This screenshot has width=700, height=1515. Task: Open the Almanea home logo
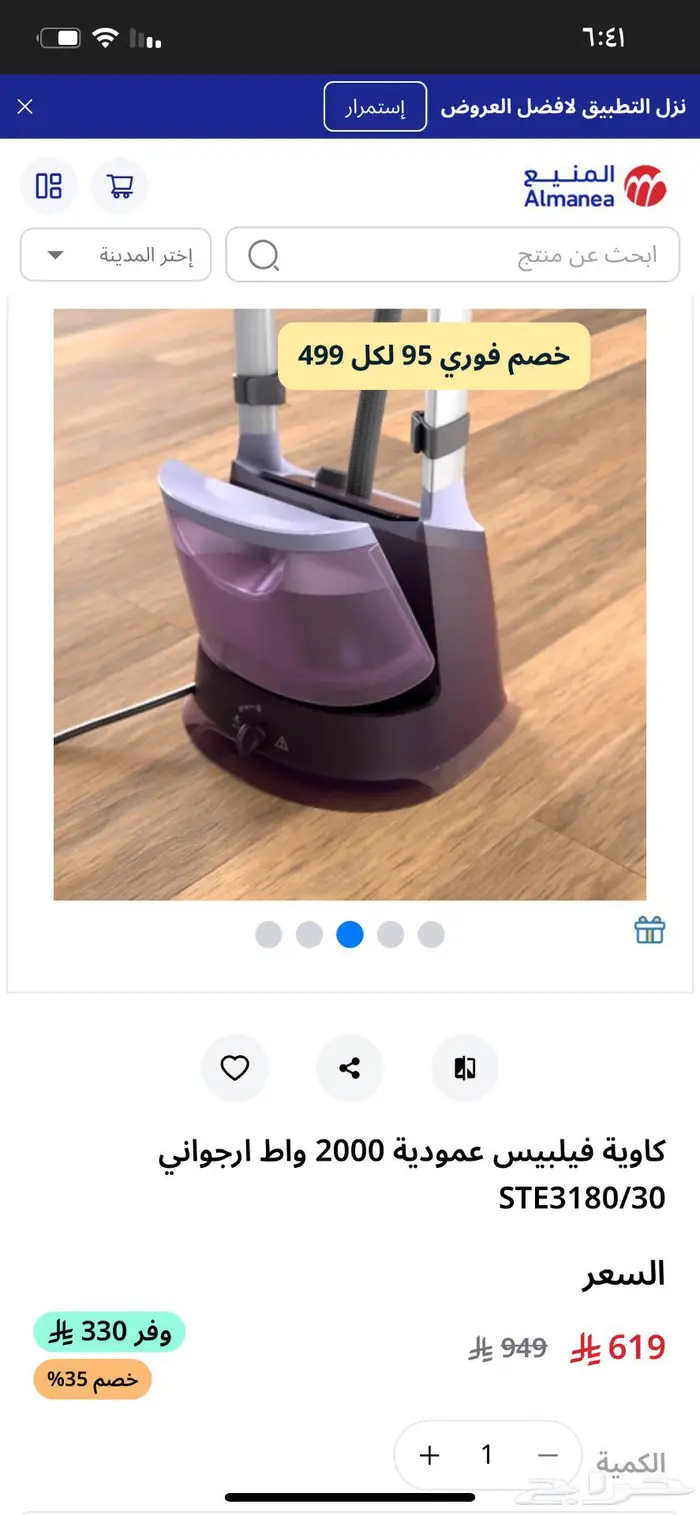click(595, 186)
